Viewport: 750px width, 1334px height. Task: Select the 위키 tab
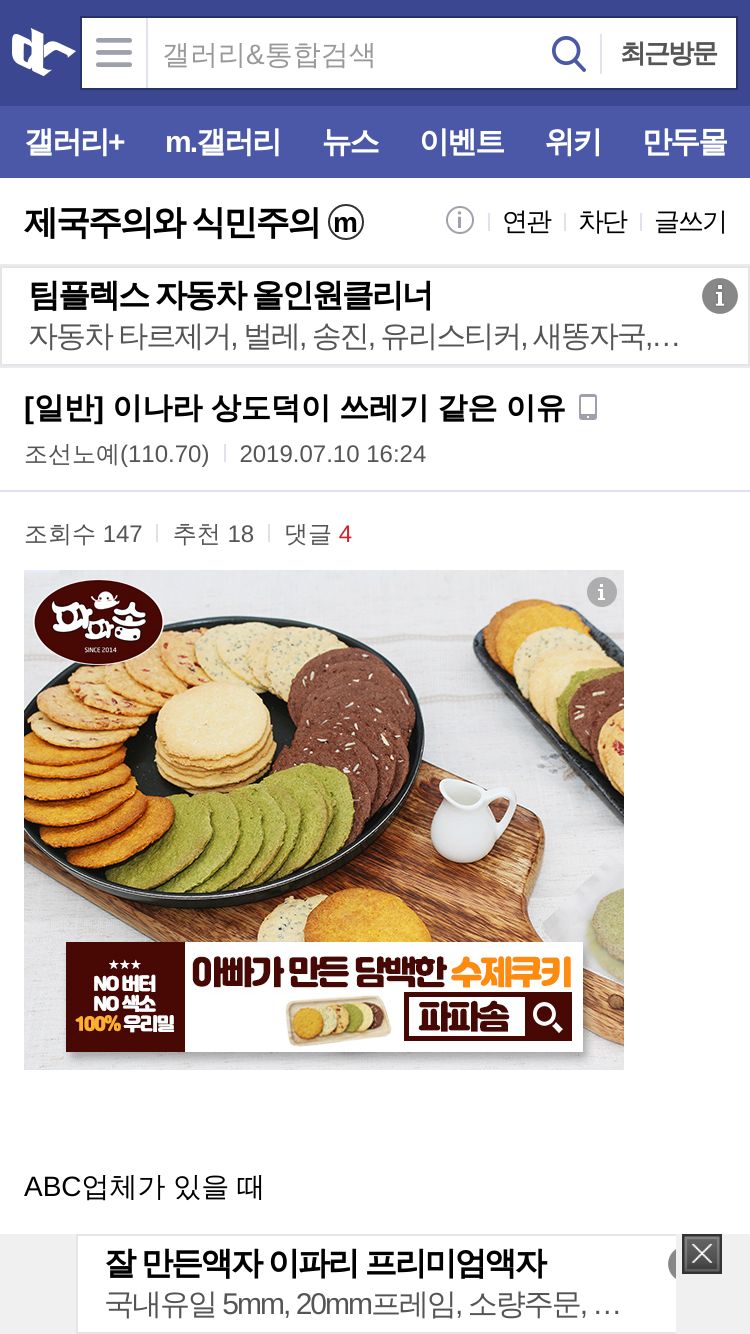[573, 142]
